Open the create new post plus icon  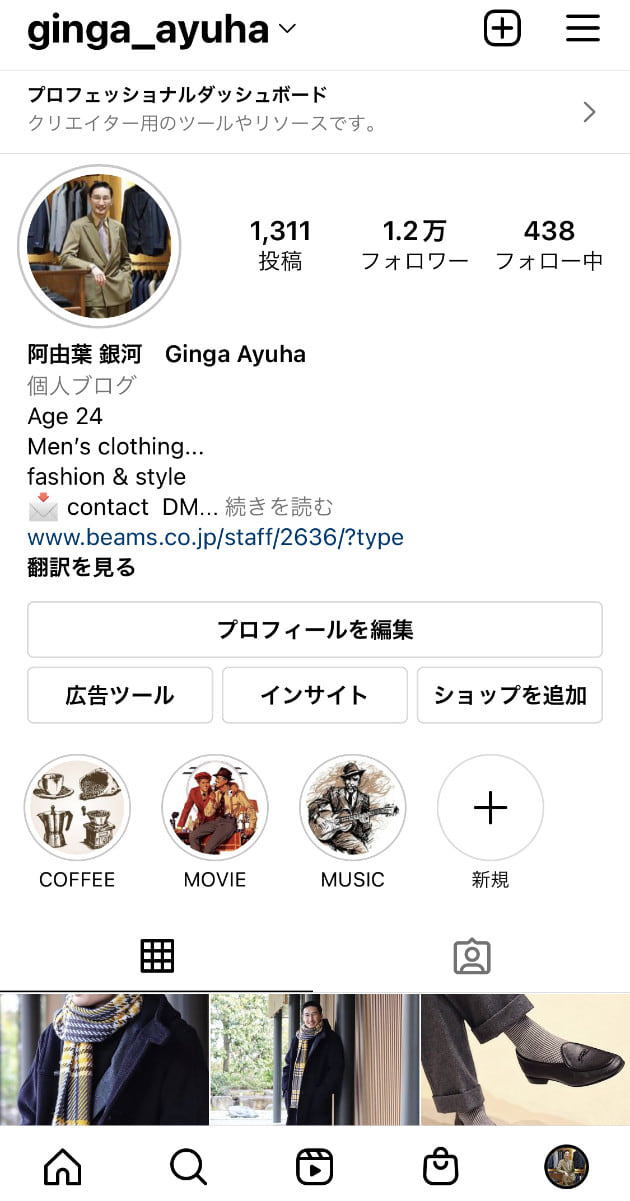click(502, 29)
